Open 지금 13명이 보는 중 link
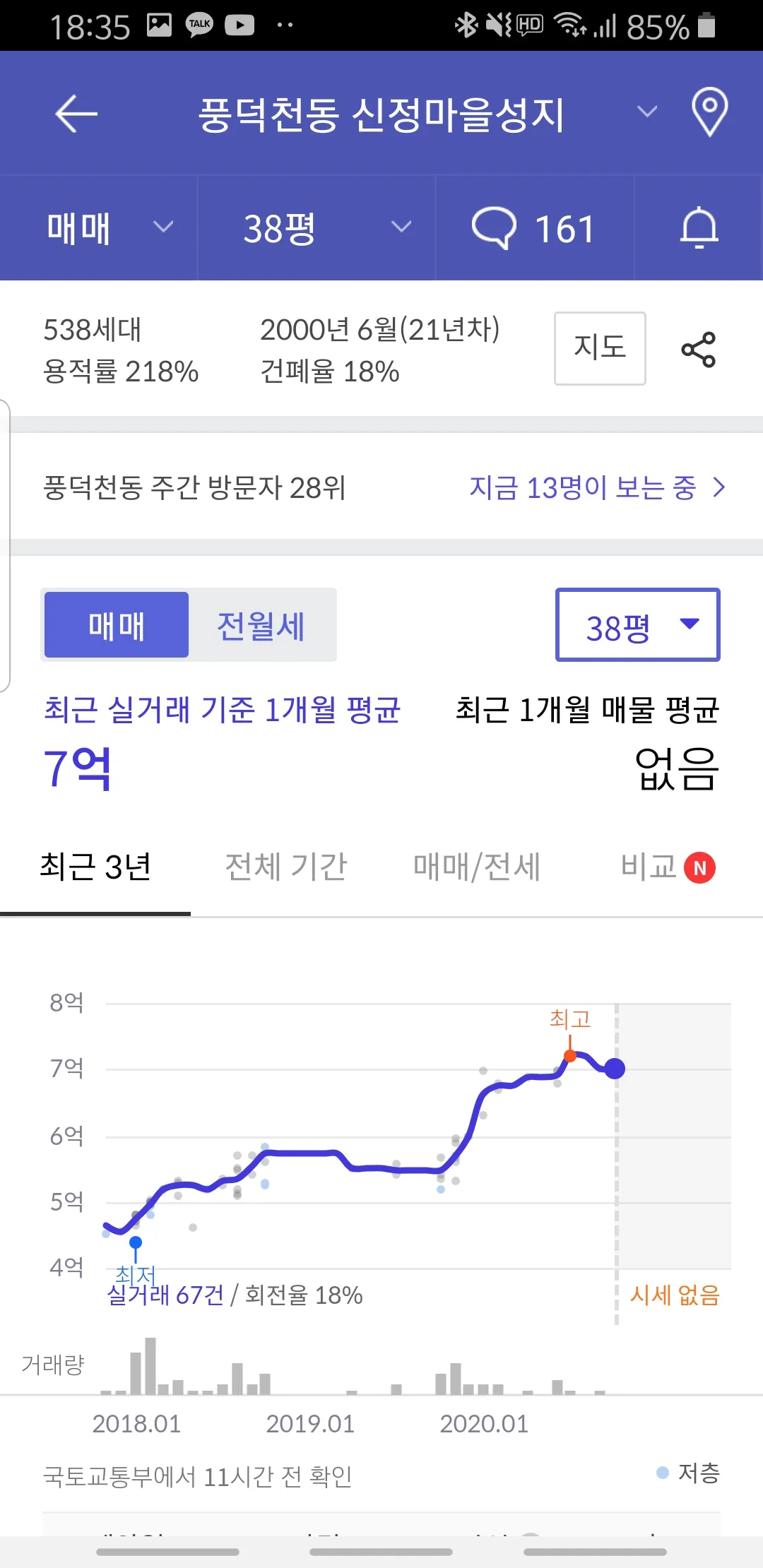 pos(597,487)
